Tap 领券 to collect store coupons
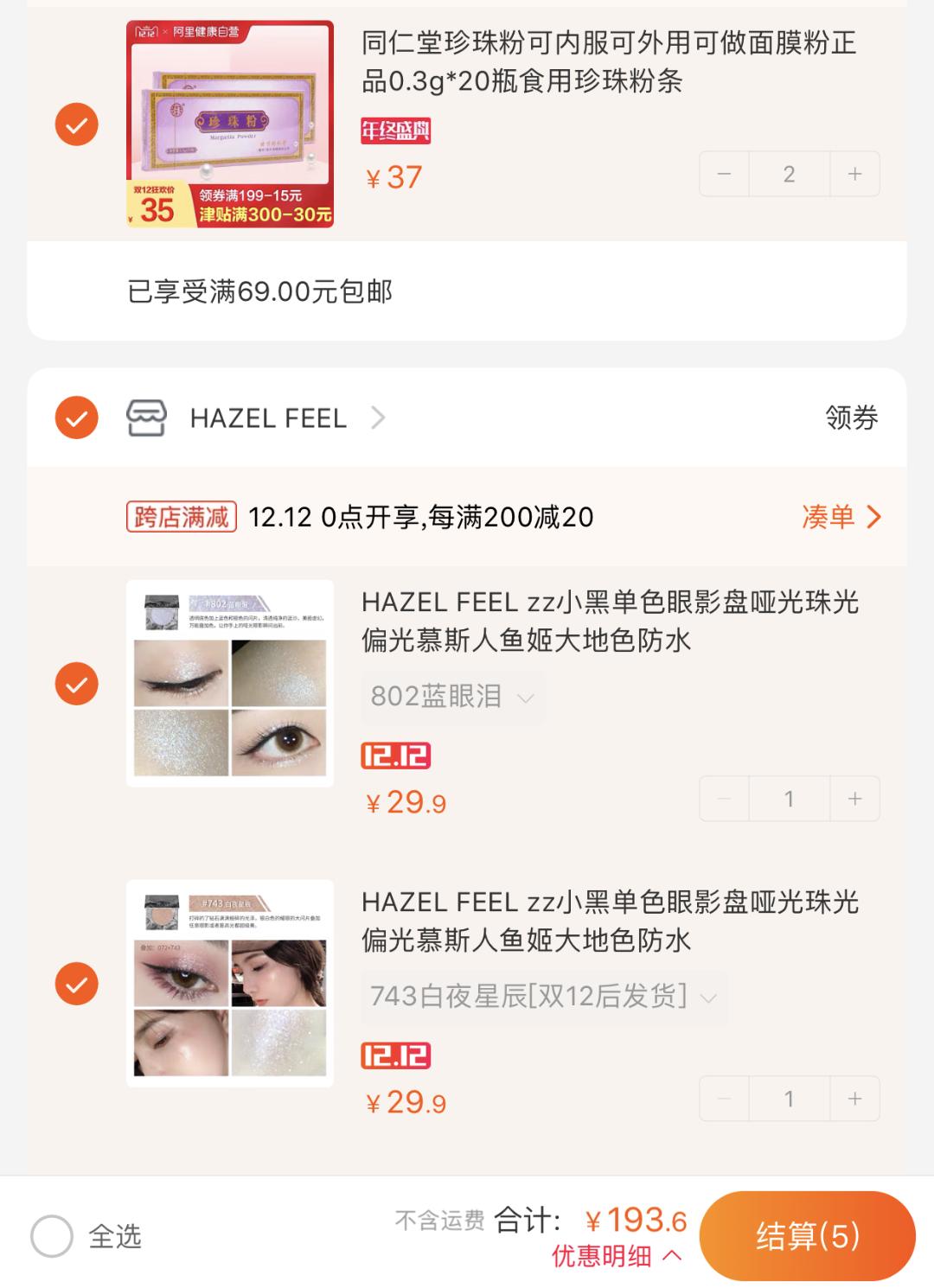 (850, 418)
